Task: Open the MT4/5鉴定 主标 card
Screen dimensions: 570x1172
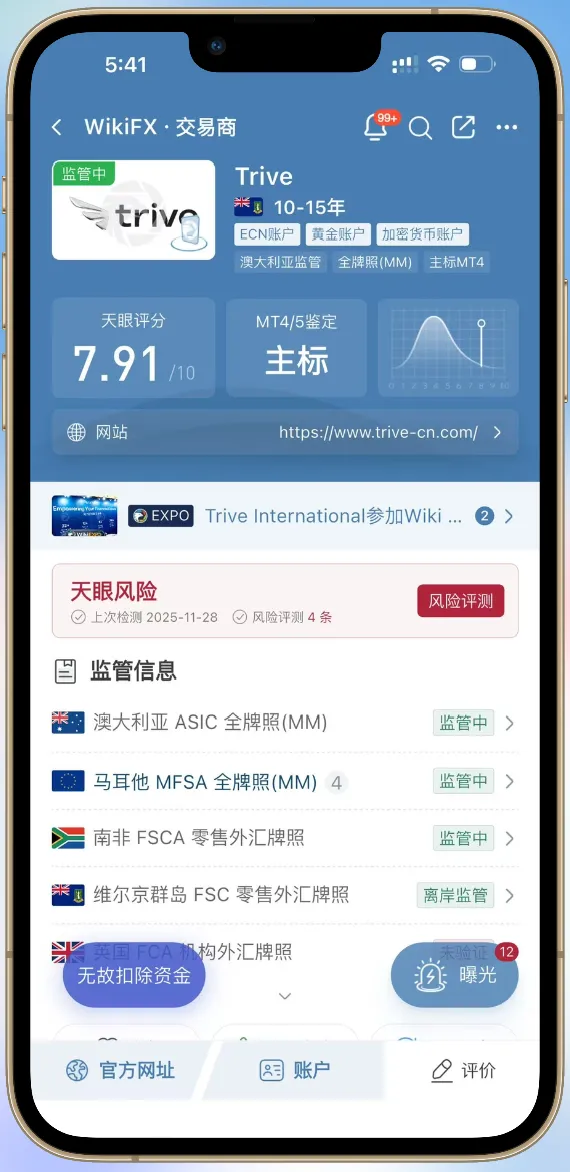Action: pyautogui.click(x=297, y=348)
